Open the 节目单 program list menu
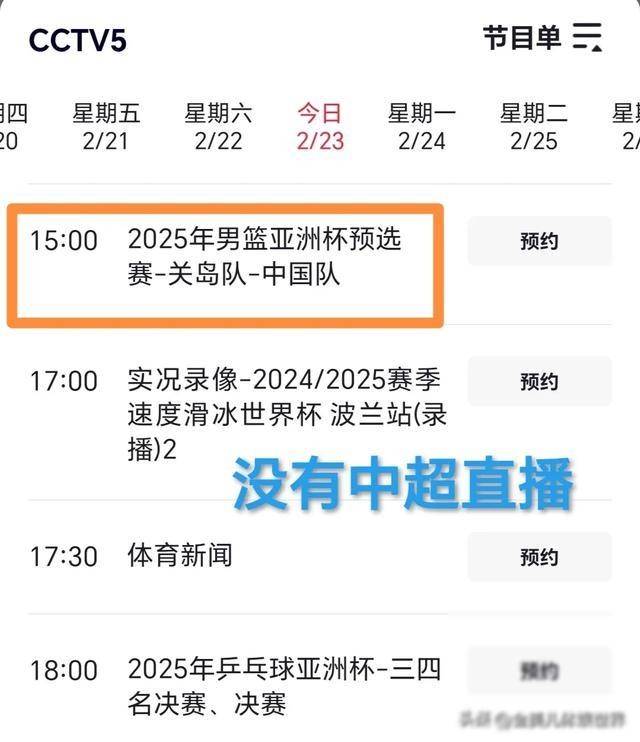Viewport: 640px width, 742px height. [x=543, y=39]
